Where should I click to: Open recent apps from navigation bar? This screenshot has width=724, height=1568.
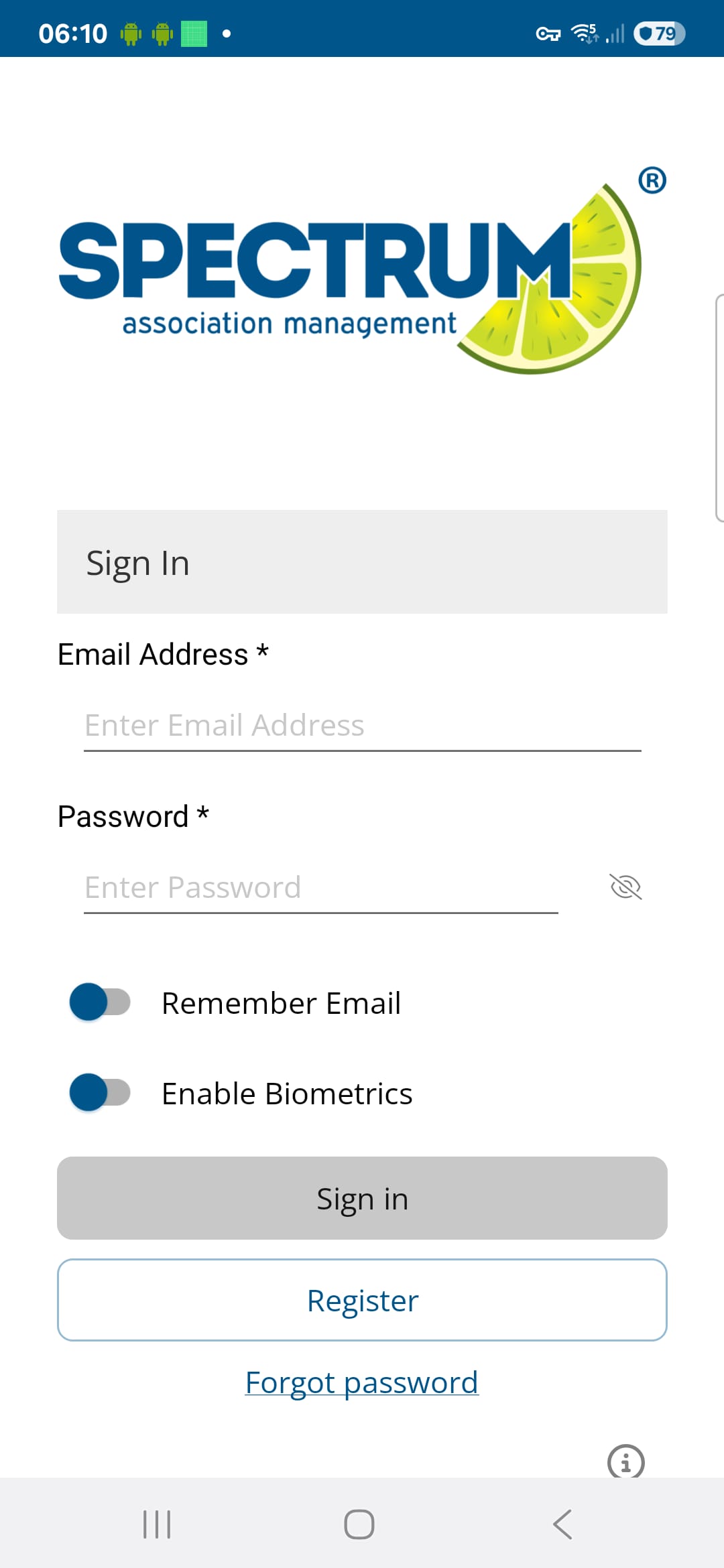click(x=156, y=1525)
